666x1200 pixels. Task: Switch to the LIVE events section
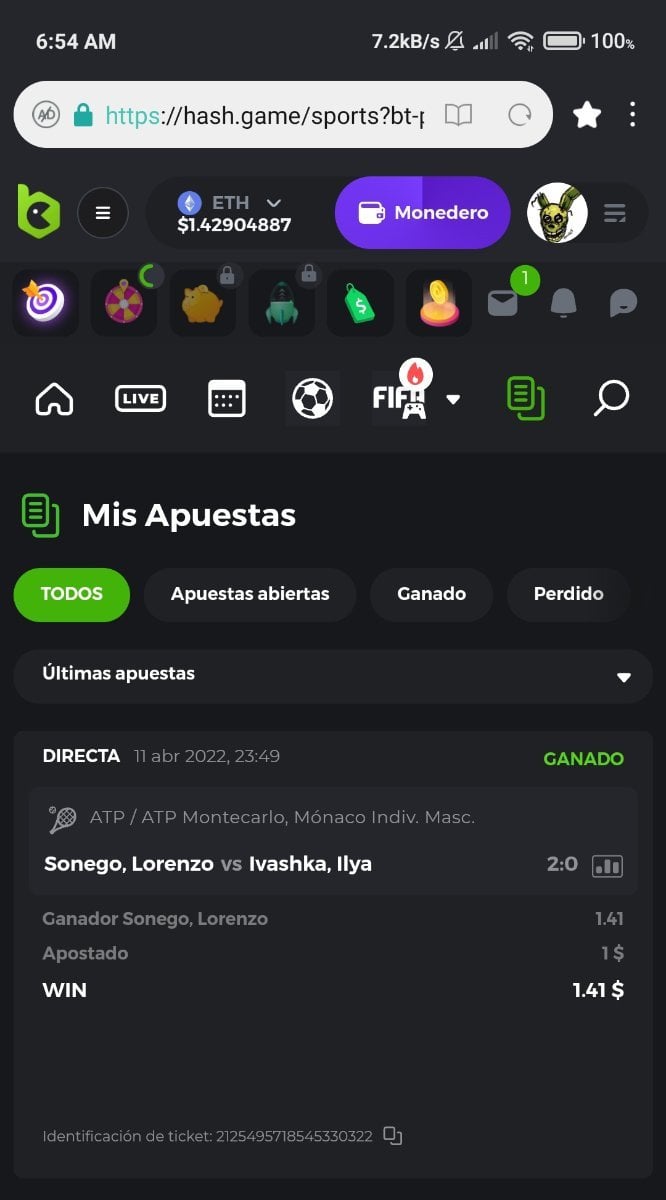point(140,399)
